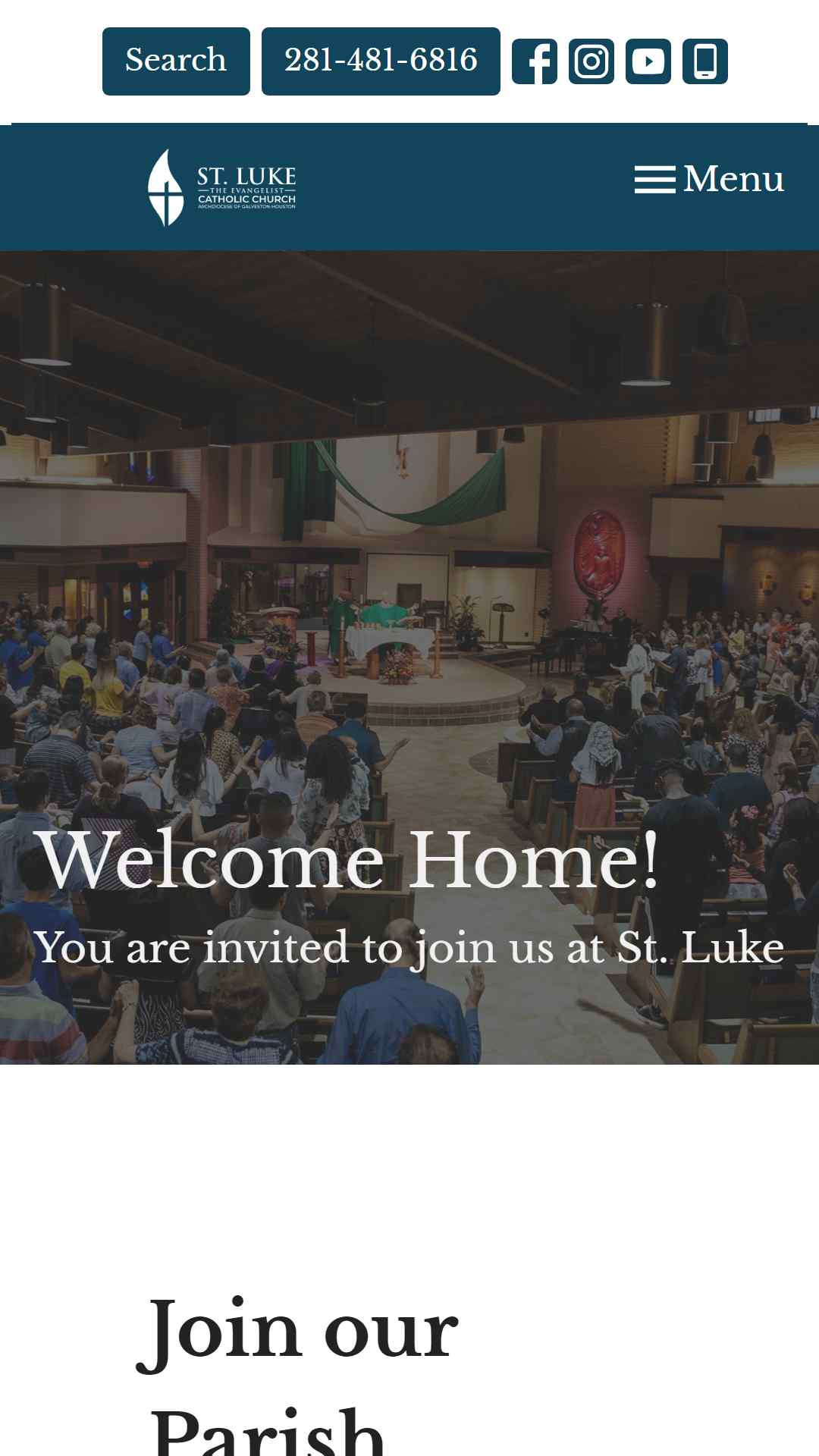The width and height of the screenshot is (819, 1456).
Task: Open the YouTube channel icon
Action: (x=648, y=61)
